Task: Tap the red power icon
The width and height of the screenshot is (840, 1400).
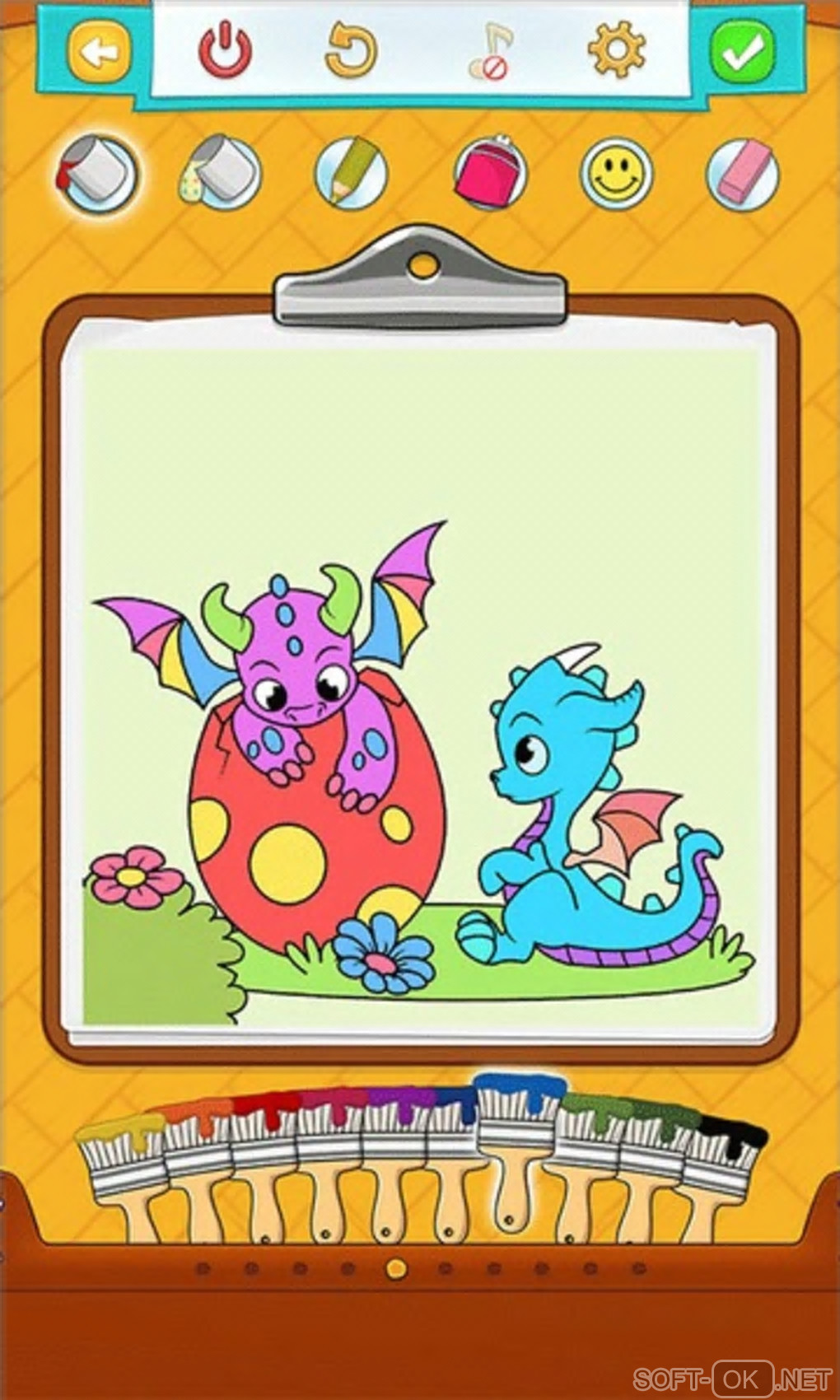Action: [225, 51]
